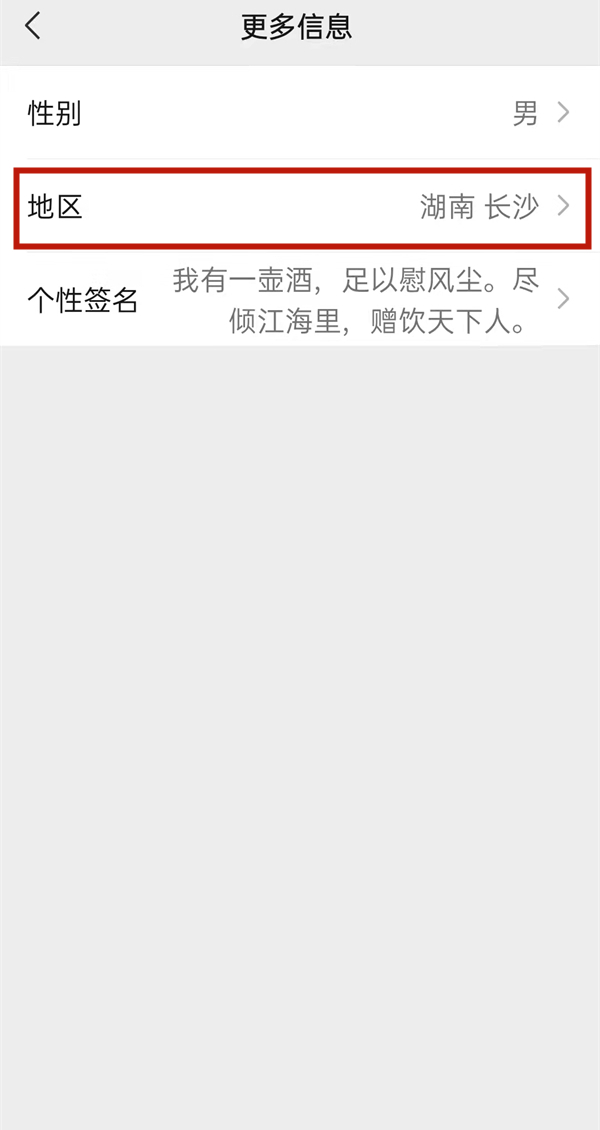Screen dimensions: 600x1130
Task: Change the 地区 region setting
Action: 300,207
